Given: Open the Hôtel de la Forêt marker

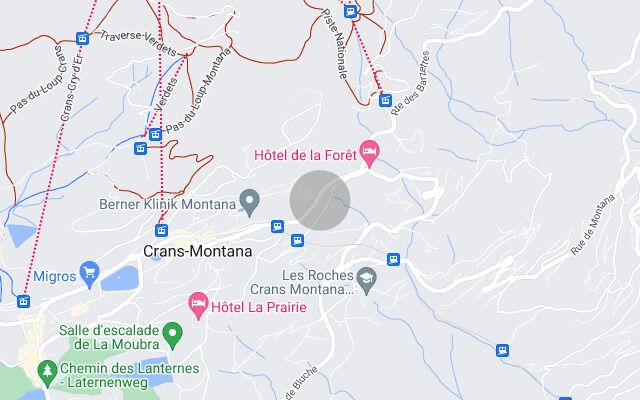Looking at the screenshot, I should 369,155.
